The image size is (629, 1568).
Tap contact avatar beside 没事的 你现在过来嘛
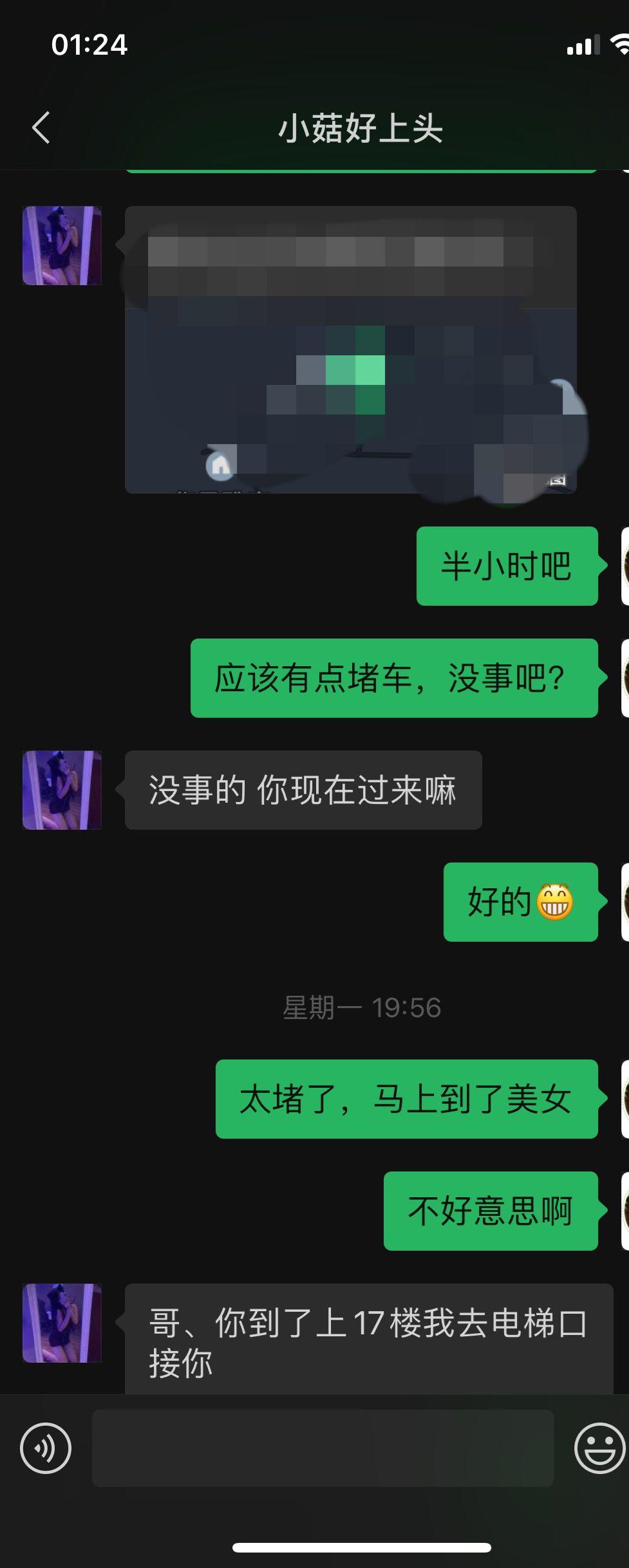62,790
